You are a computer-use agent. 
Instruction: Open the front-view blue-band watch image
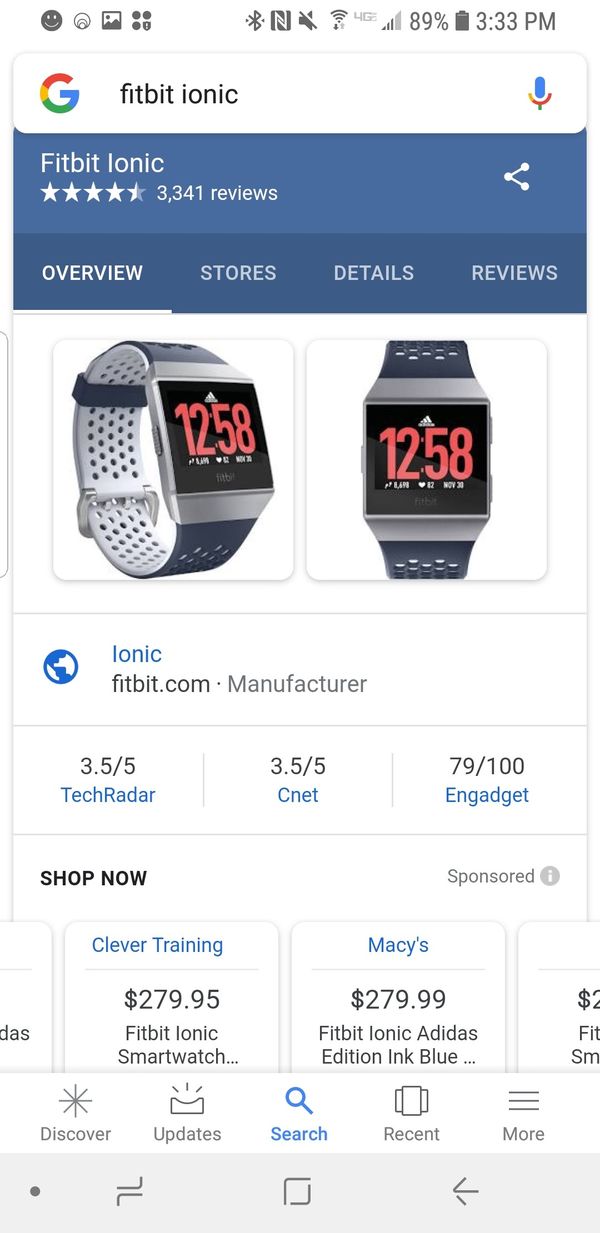(426, 460)
